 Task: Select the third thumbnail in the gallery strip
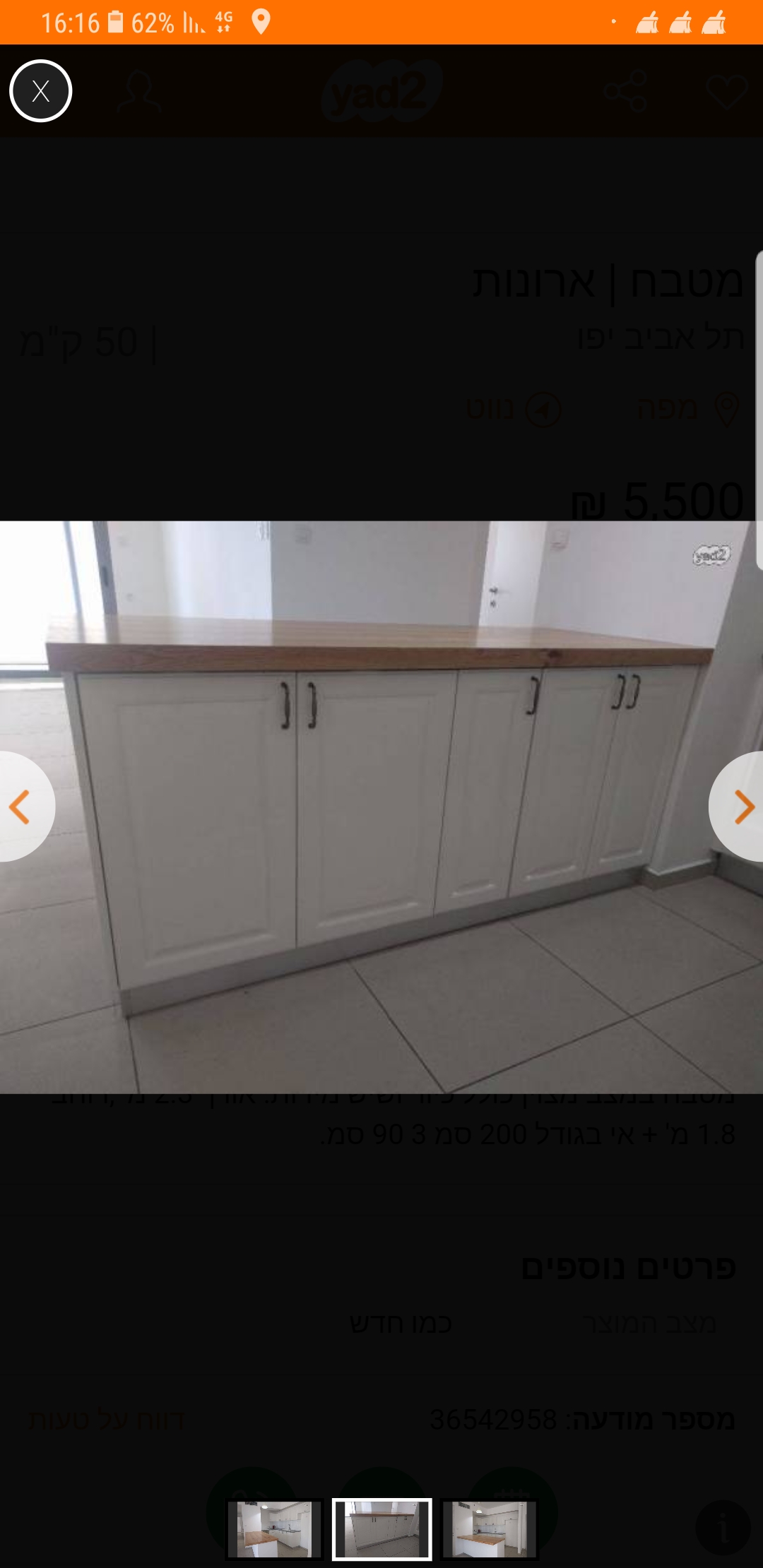[x=490, y=1529]
